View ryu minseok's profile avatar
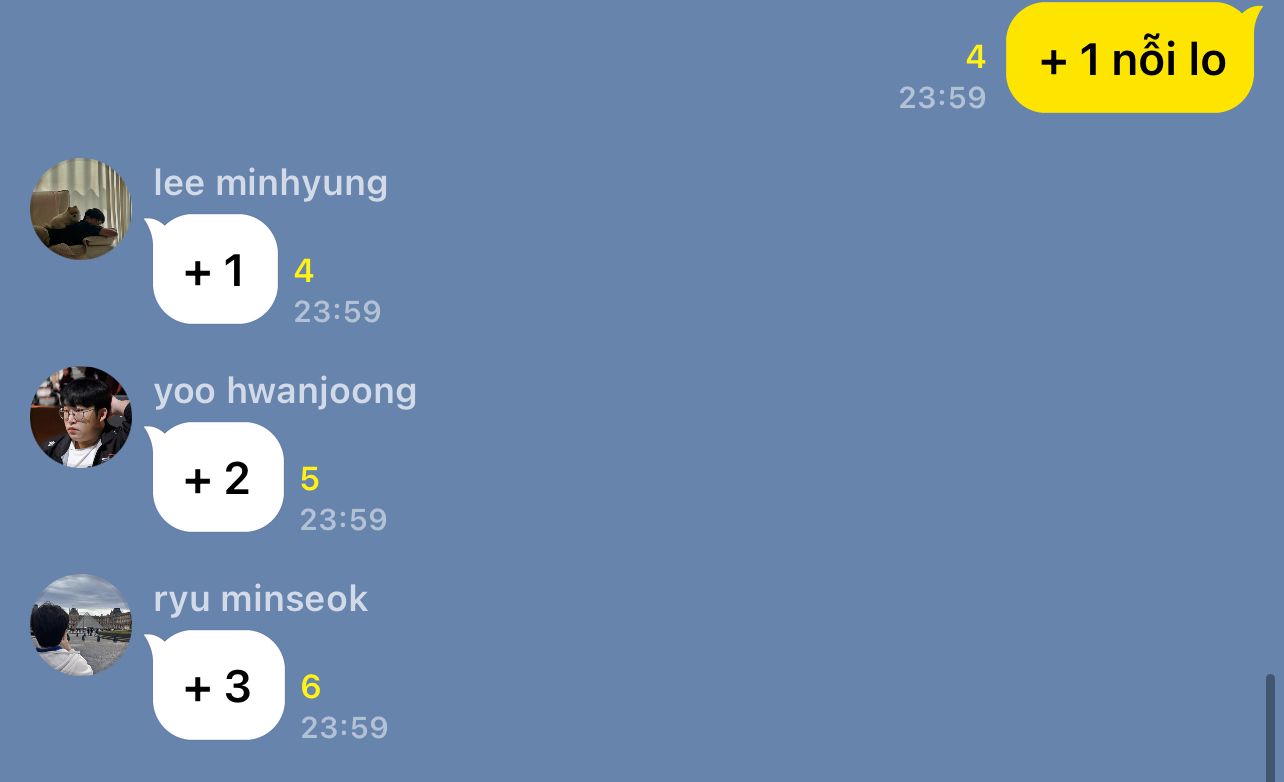Screen dimensions: 1284x782 [81, 625]
